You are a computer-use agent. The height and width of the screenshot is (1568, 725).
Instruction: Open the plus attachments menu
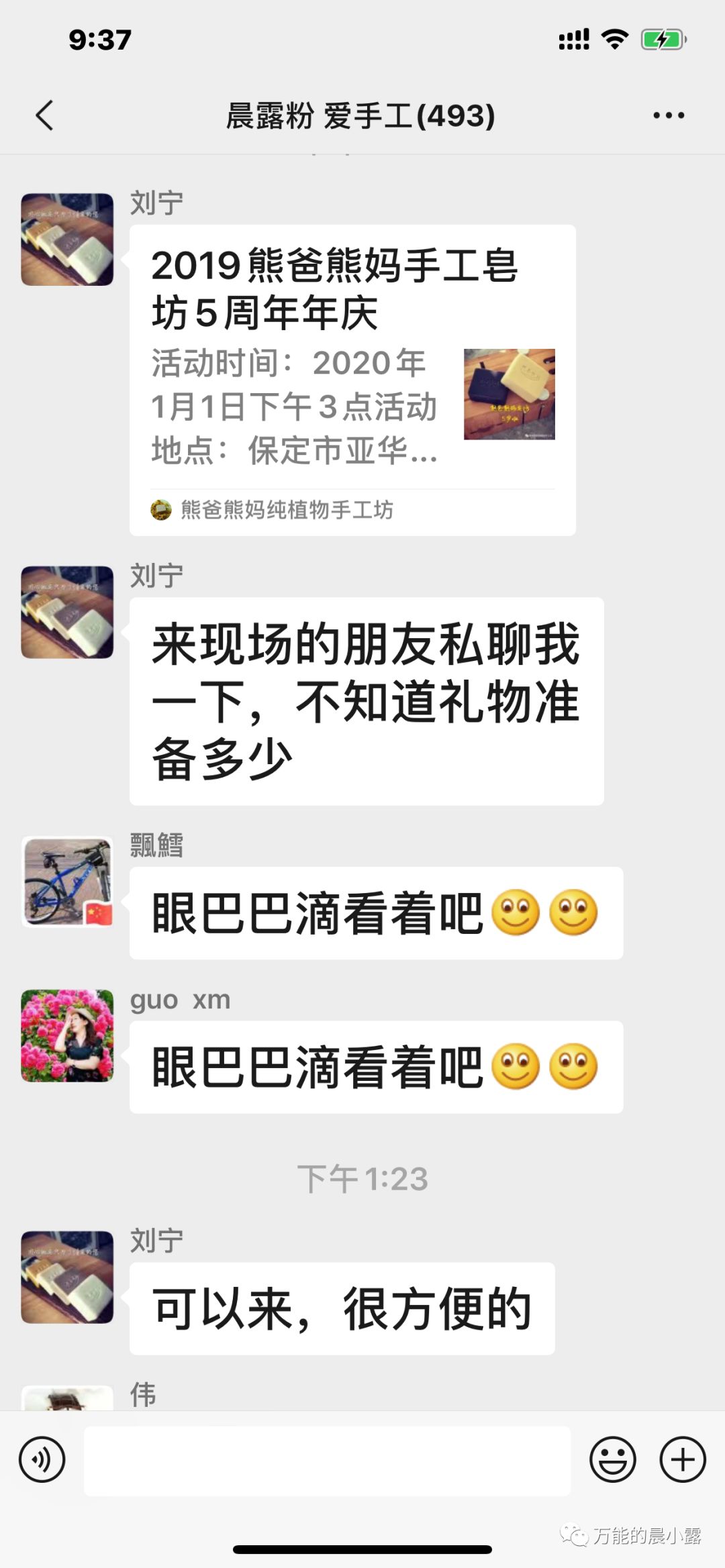[x=683, y=1459]
